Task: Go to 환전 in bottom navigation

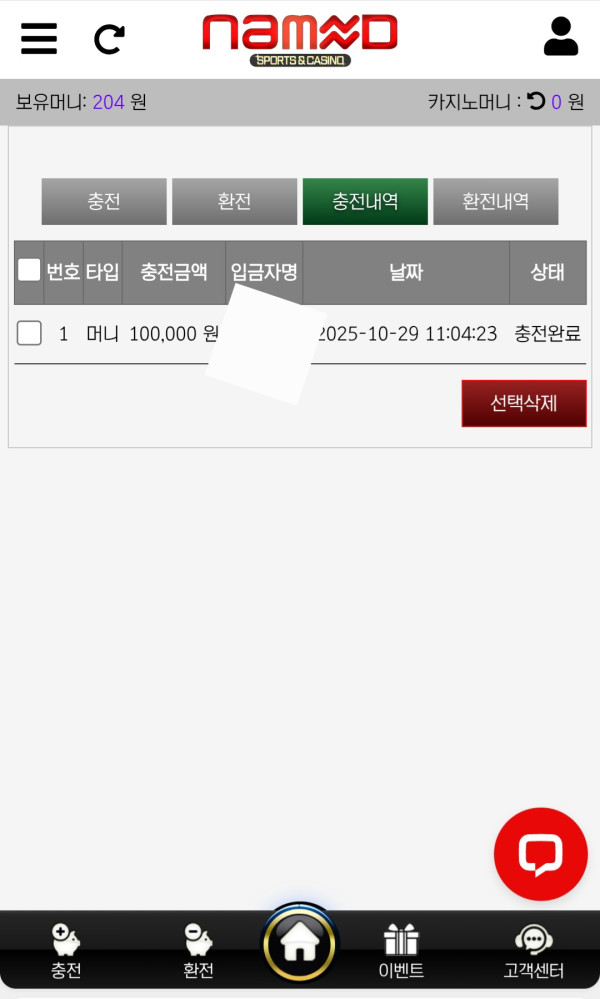Action: pyautogui.click(x=198, y=951)
